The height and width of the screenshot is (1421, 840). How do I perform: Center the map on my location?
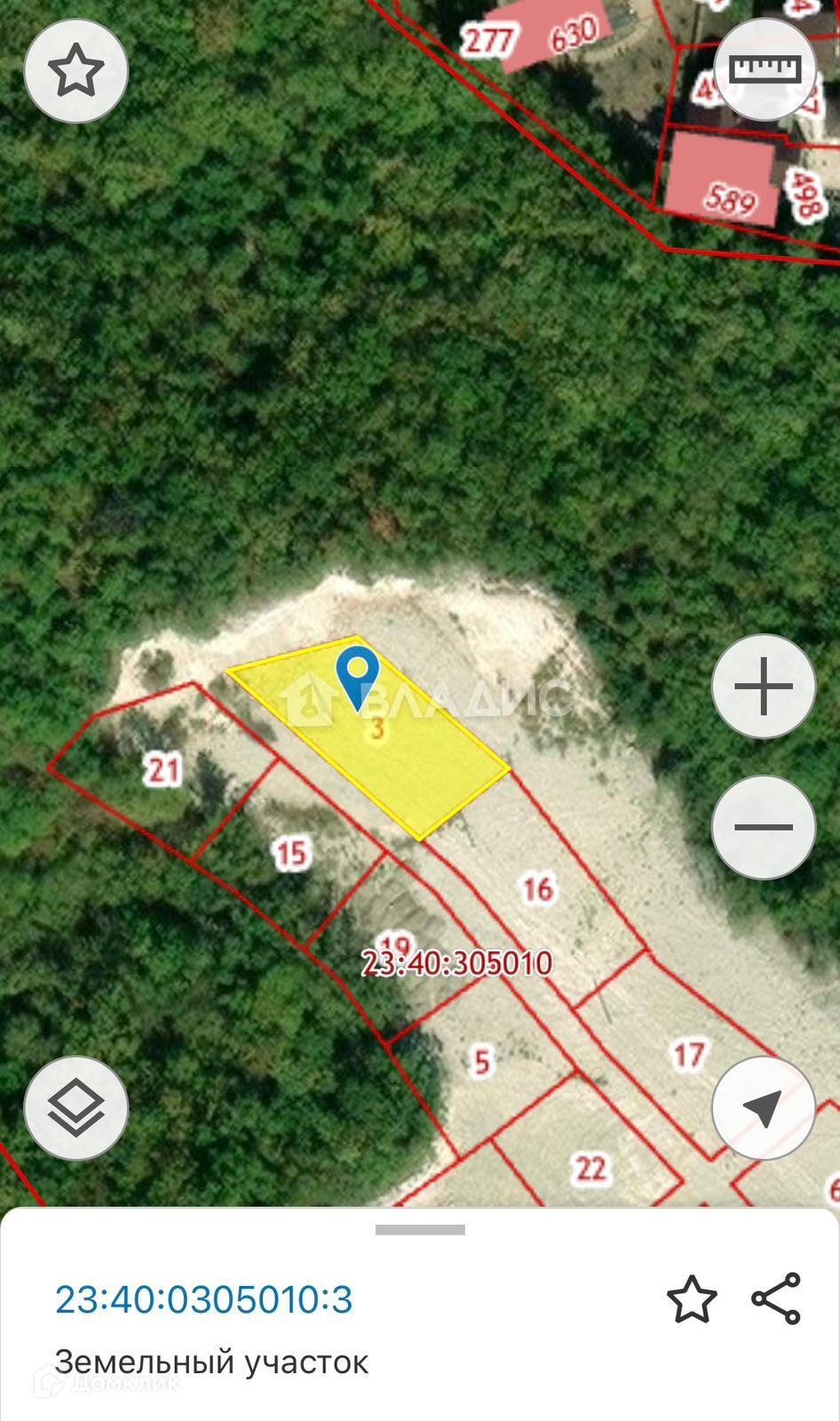764,1107
